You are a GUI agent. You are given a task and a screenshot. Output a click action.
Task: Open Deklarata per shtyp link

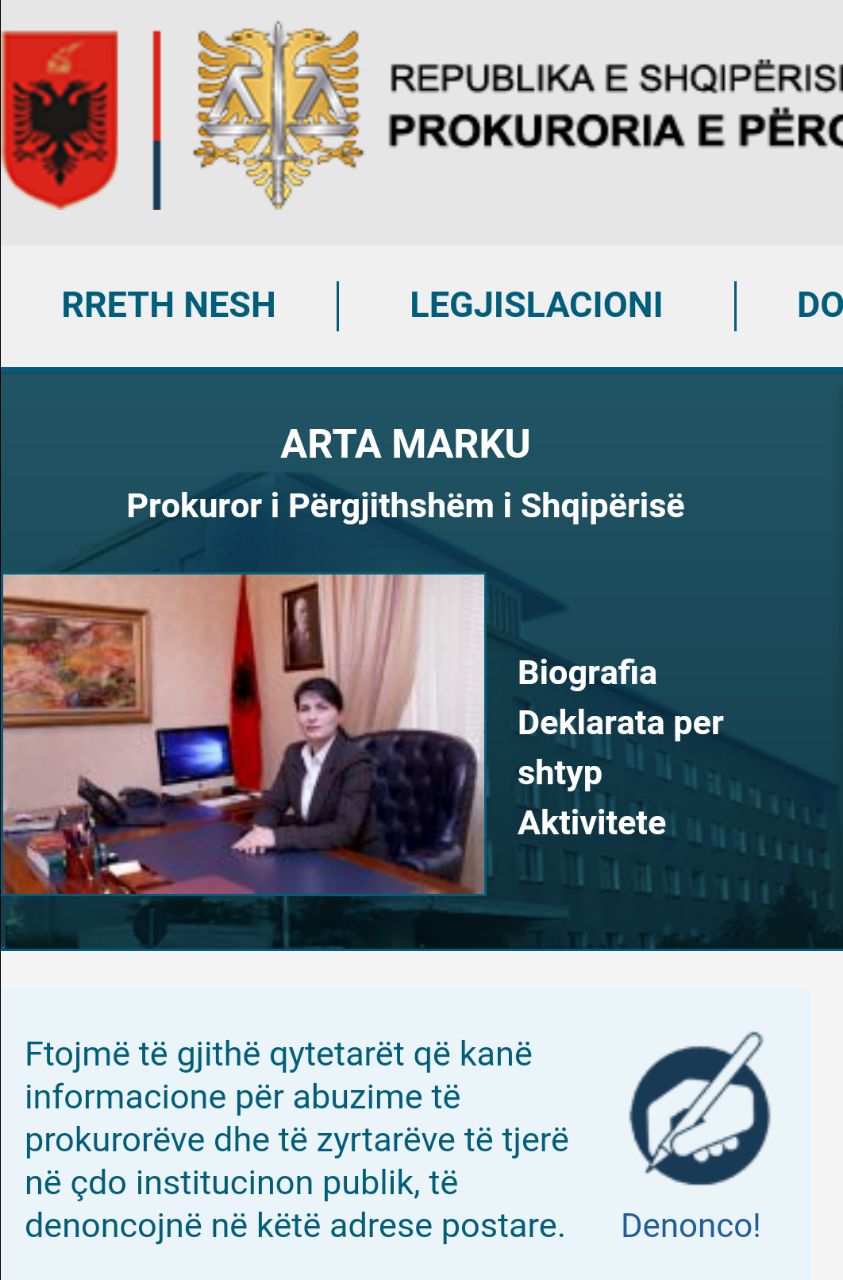click(x=619, y=747)
